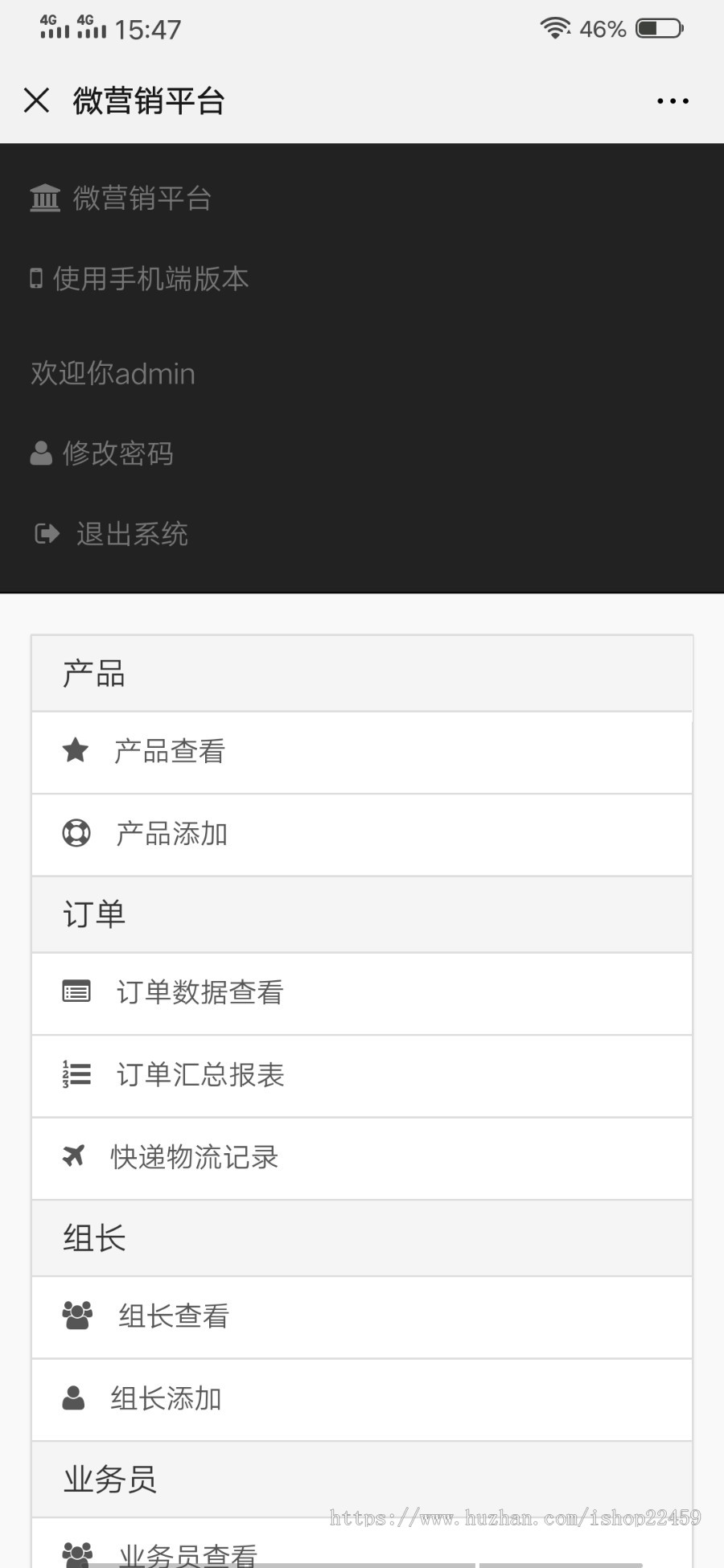Click the group icon beside 组长查看
The image size is (724, 1568).
pos(75,1316)
